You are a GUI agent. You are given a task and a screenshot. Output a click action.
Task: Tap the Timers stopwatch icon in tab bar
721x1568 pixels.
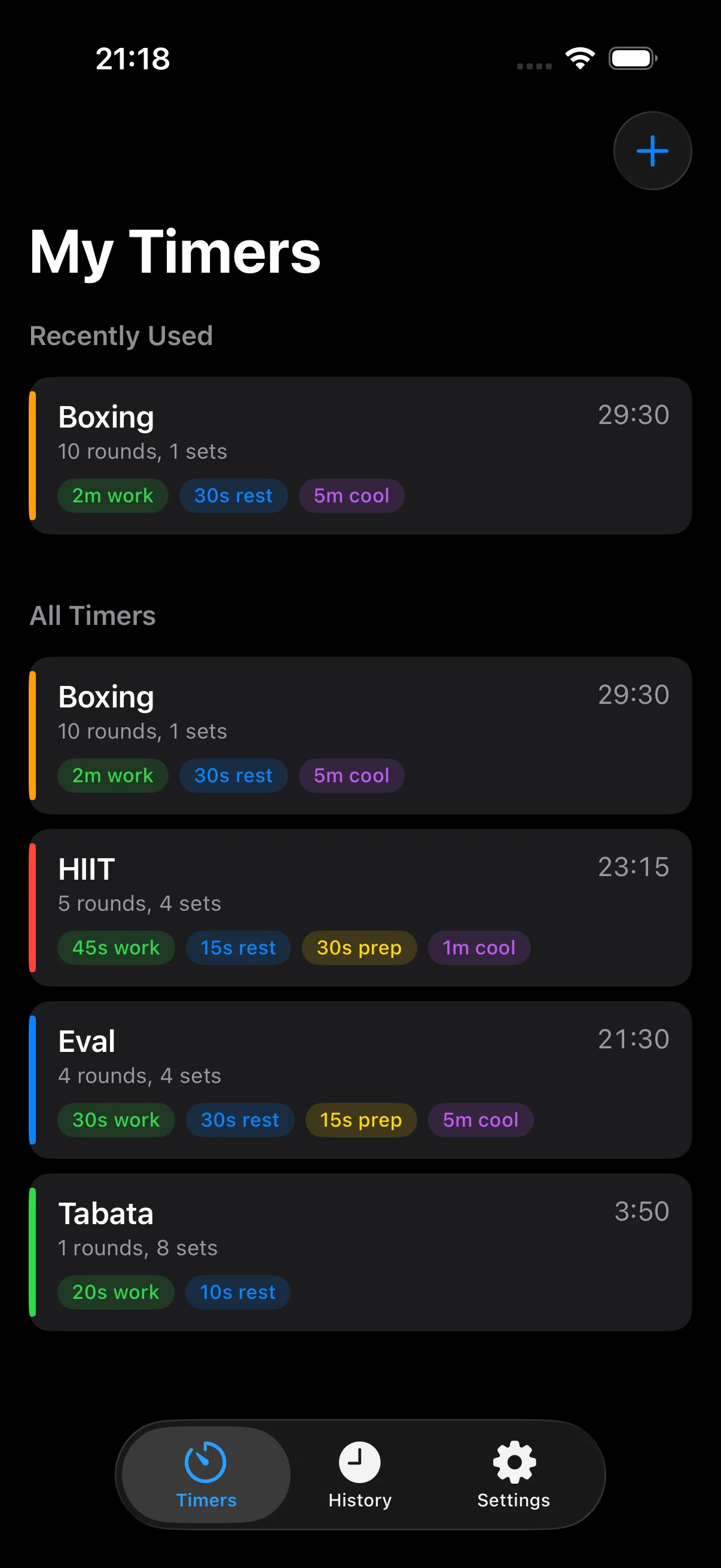point(206,1463)
